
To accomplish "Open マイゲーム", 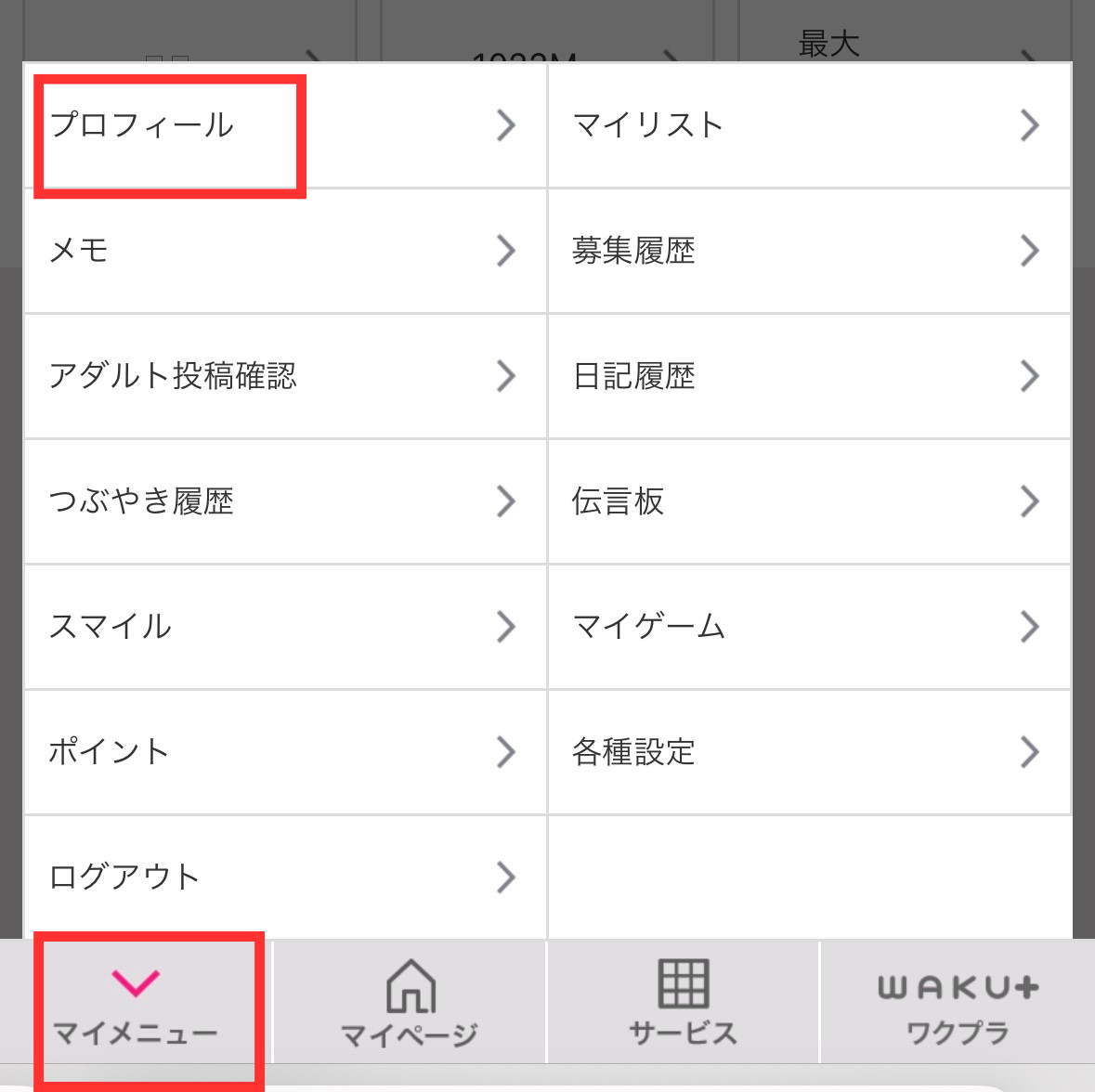I will [x=808, y=627].
